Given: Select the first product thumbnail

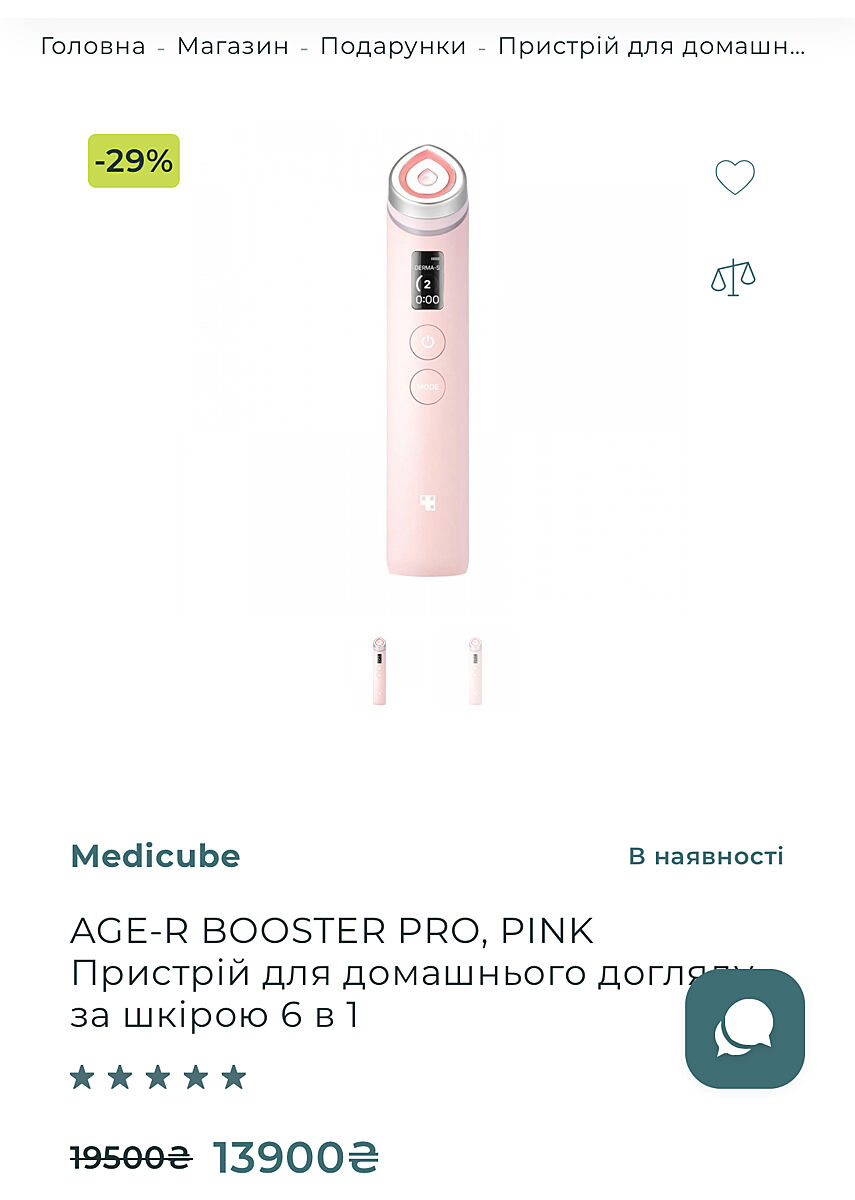Looking at the screenshot, I should (x=380, y=671).
